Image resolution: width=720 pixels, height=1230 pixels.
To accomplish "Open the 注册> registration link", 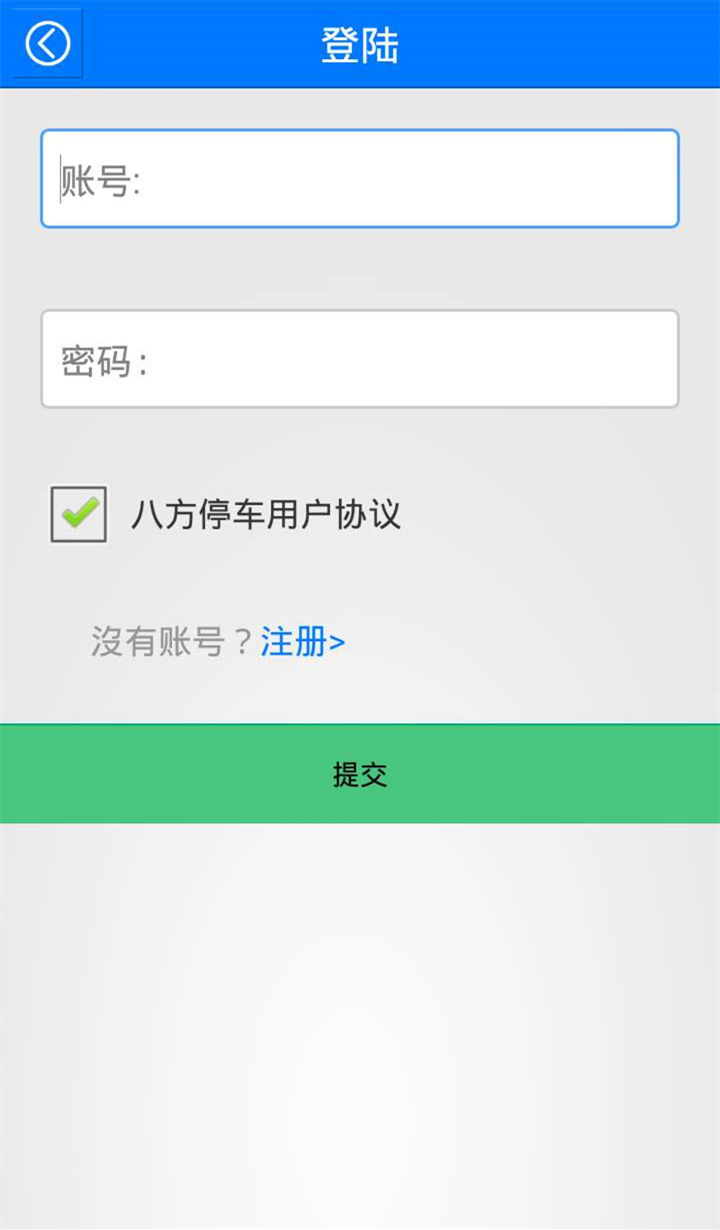I will point(303,642).
